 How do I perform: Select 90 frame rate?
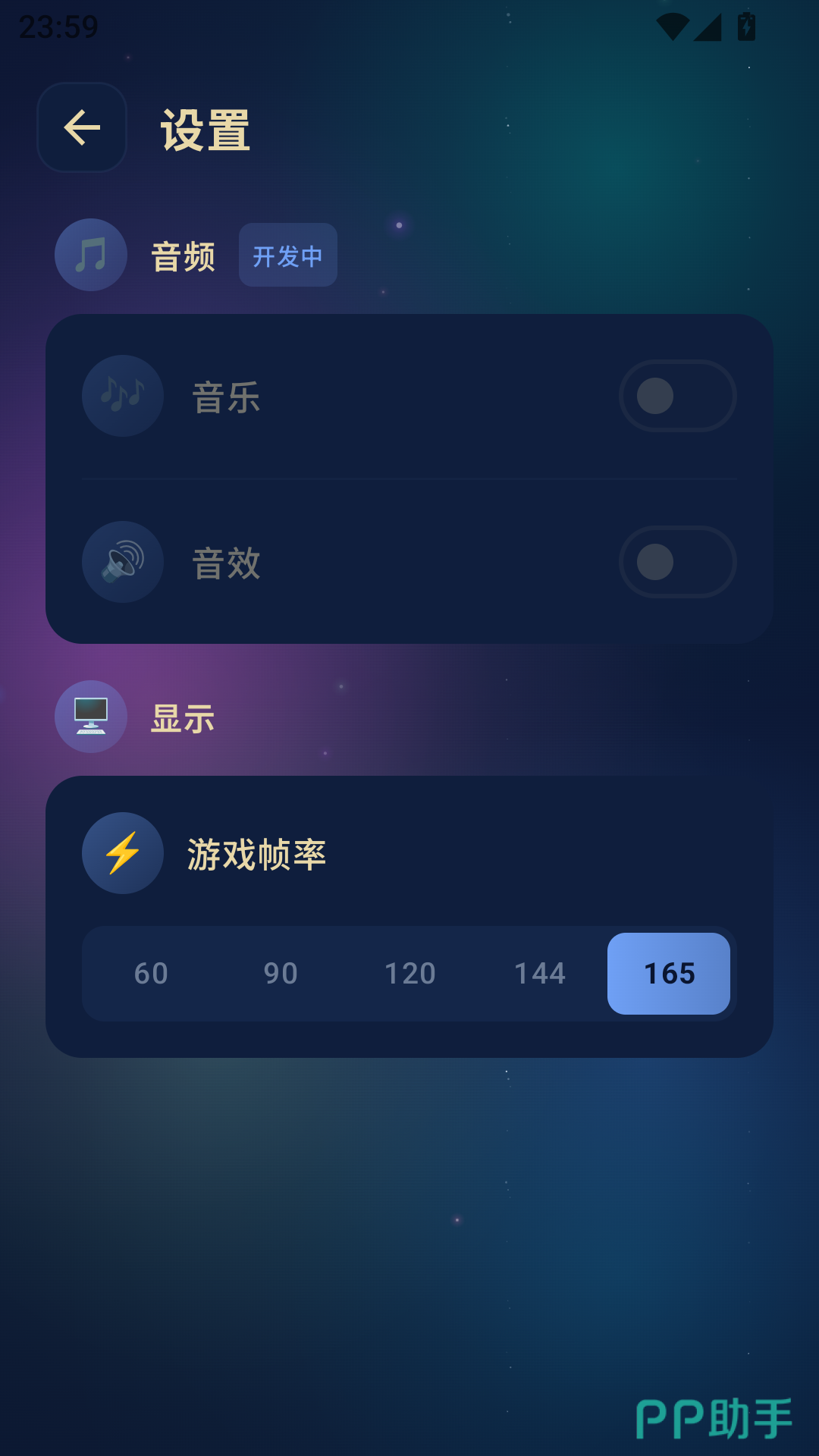[x=281, y=974]
